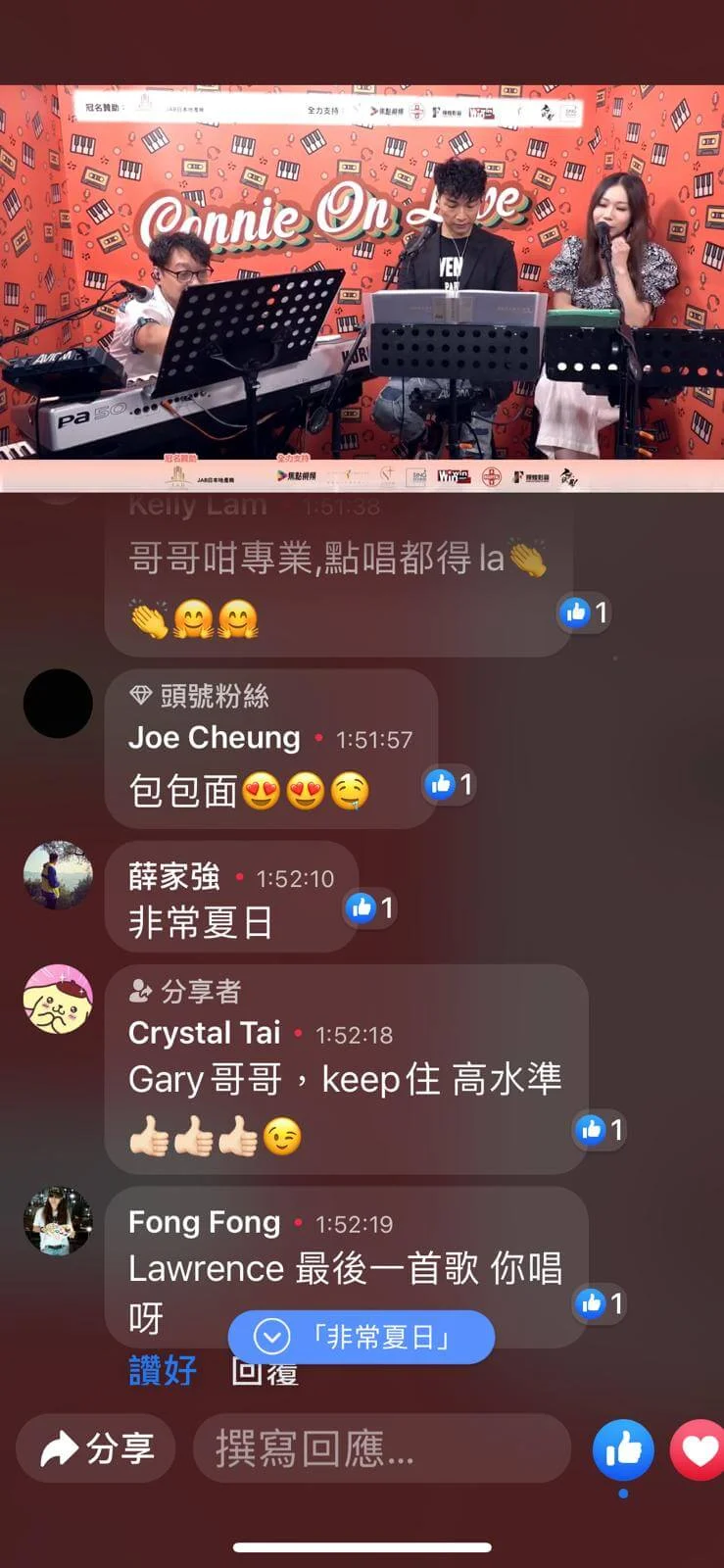
Task: Send a heart reaction to the live
Action: [700, 1448]
